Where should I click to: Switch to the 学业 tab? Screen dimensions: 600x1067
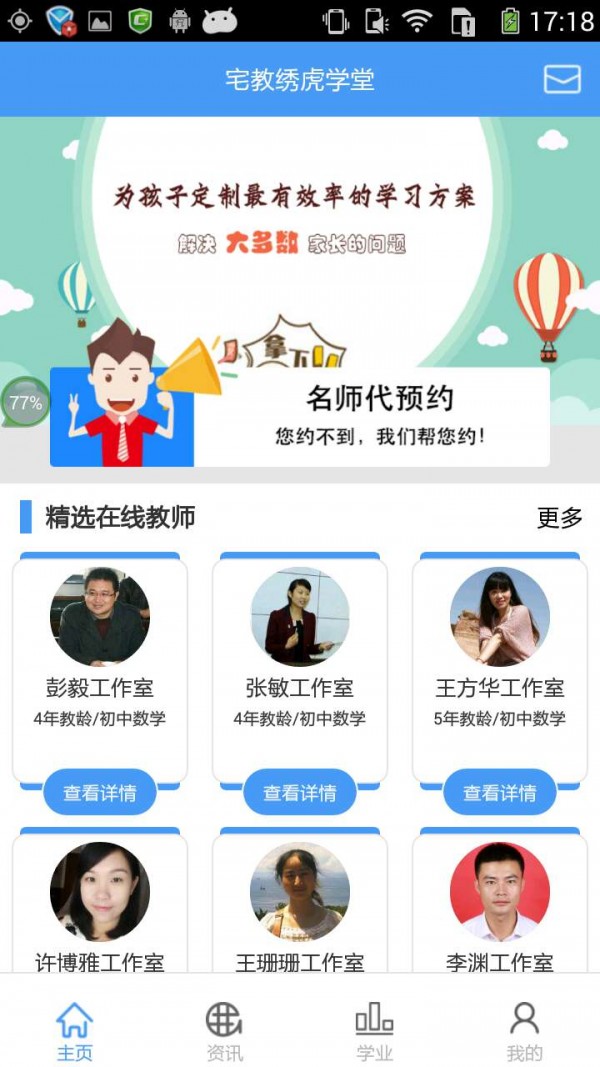tap(374, 1031)
